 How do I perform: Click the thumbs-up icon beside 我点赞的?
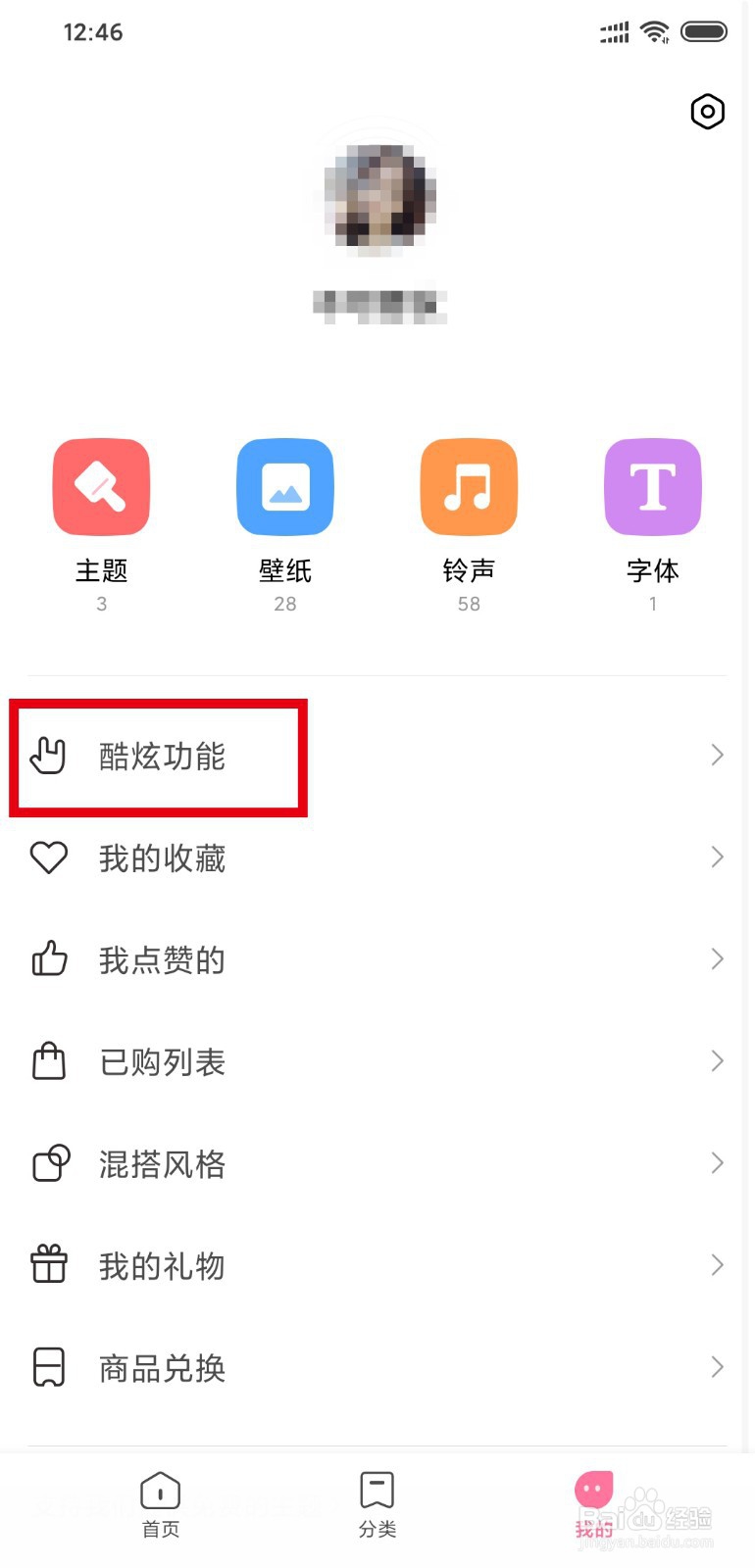[49, 959]
